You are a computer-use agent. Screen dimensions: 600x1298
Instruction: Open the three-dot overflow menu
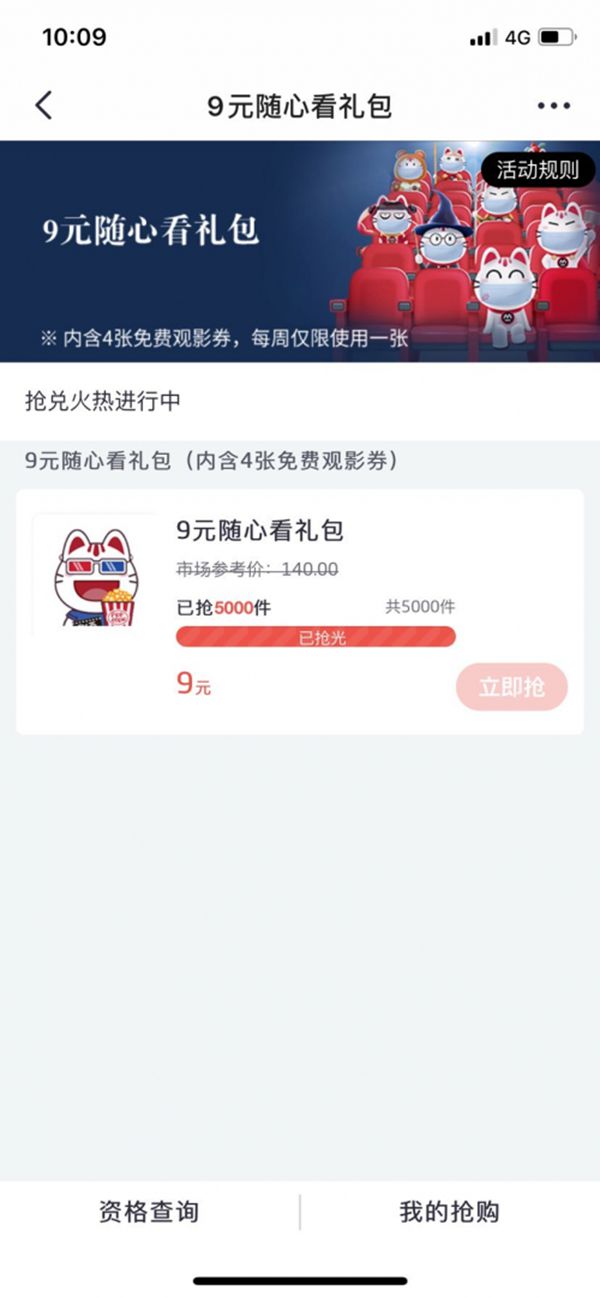click(x=553, y=106)
